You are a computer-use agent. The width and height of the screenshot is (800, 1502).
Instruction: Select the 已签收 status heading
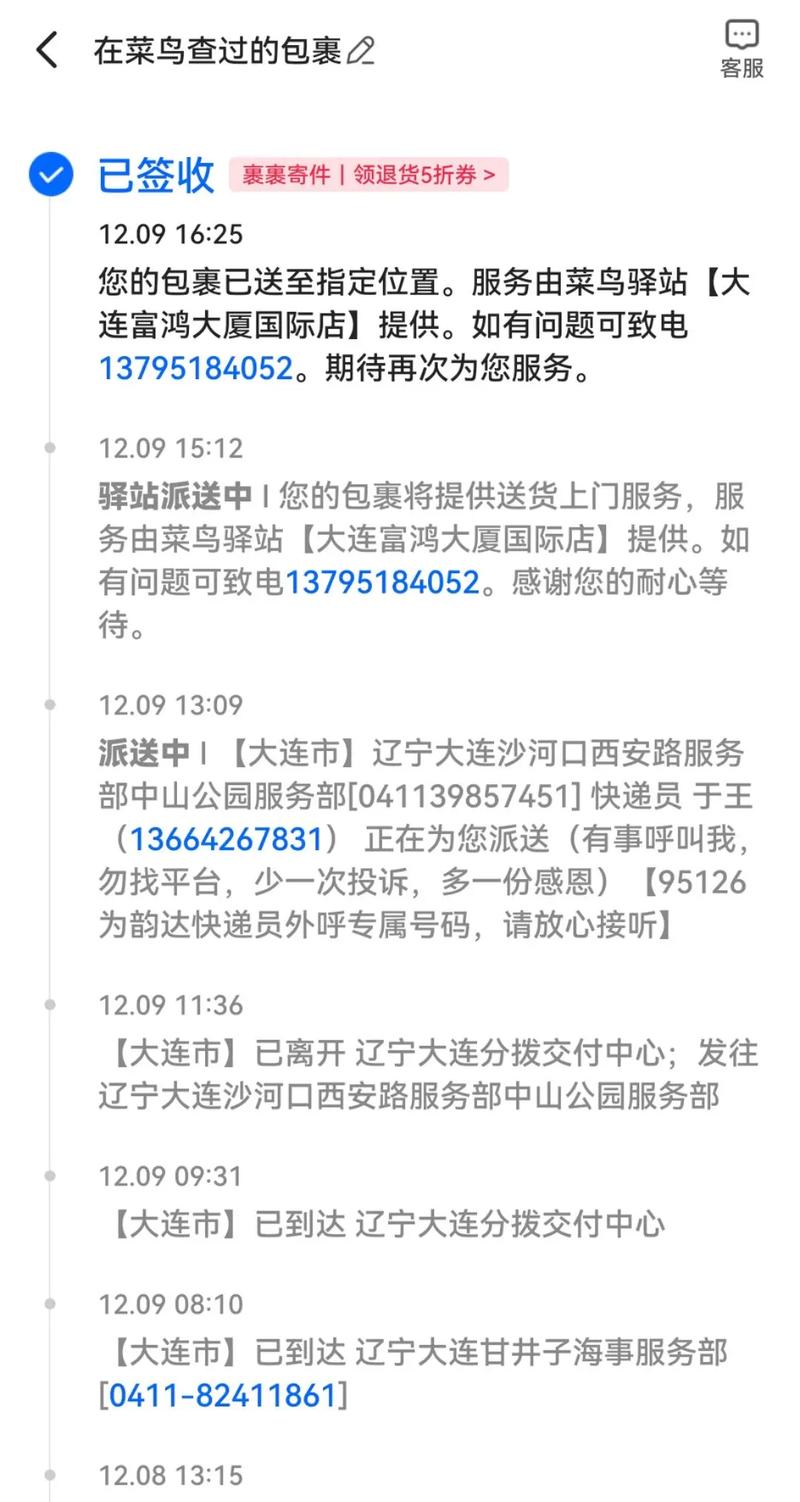point(156,175)
